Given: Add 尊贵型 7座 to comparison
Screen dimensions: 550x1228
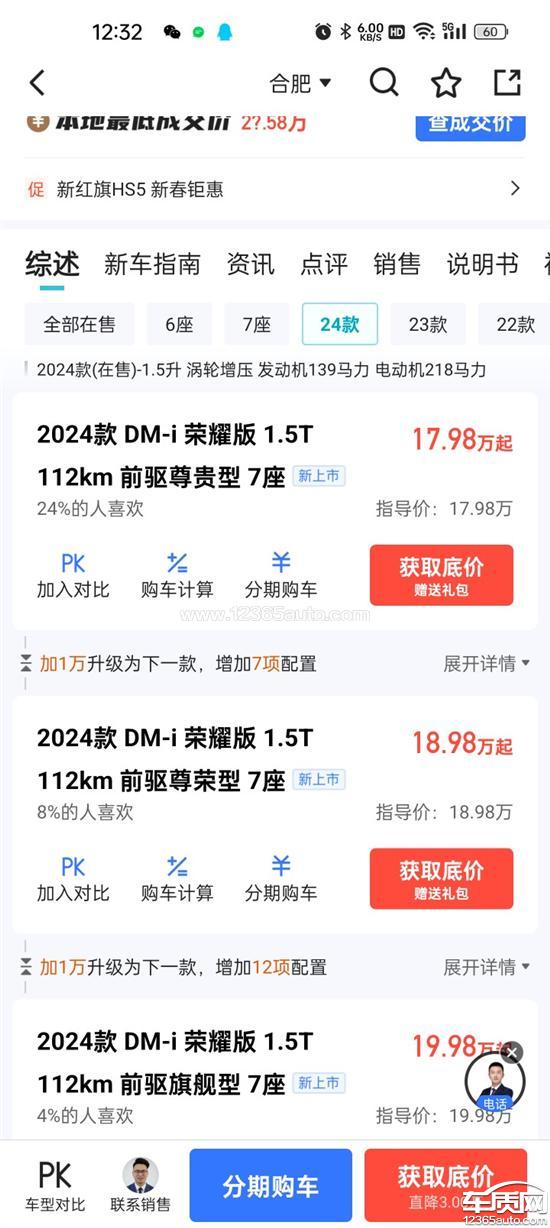Looking at the screenshot, I should (x=73, y=575).
